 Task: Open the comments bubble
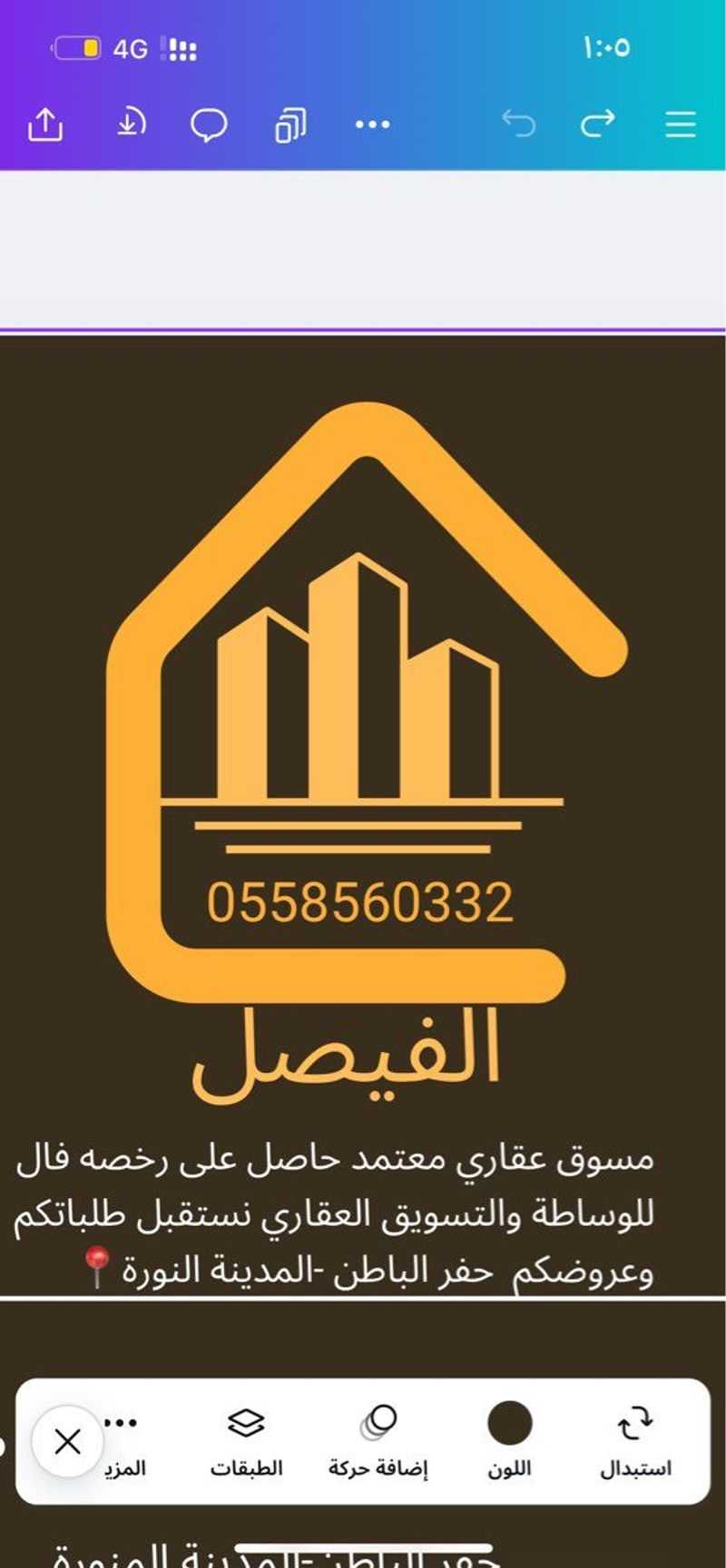(x=209, y=125)
